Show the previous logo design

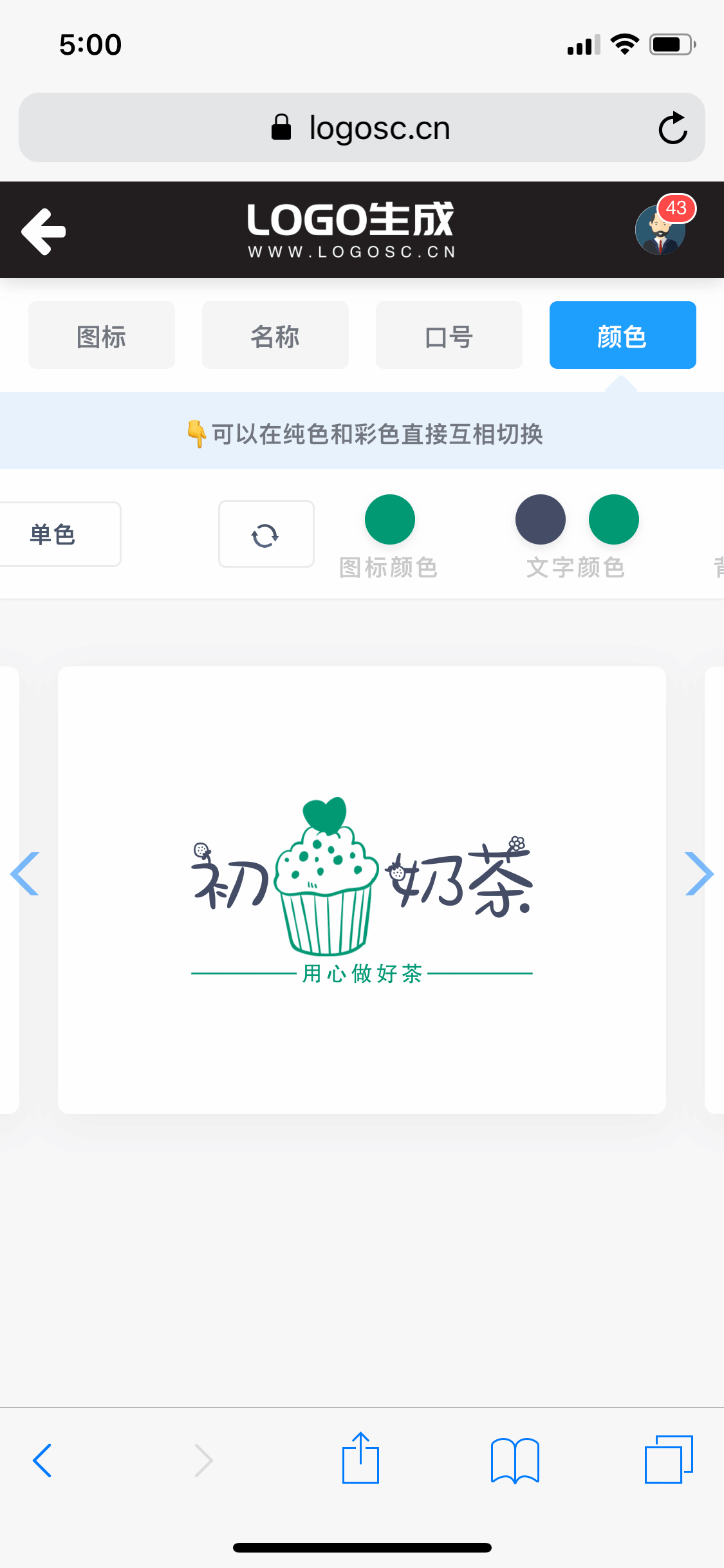click(24, 873)
